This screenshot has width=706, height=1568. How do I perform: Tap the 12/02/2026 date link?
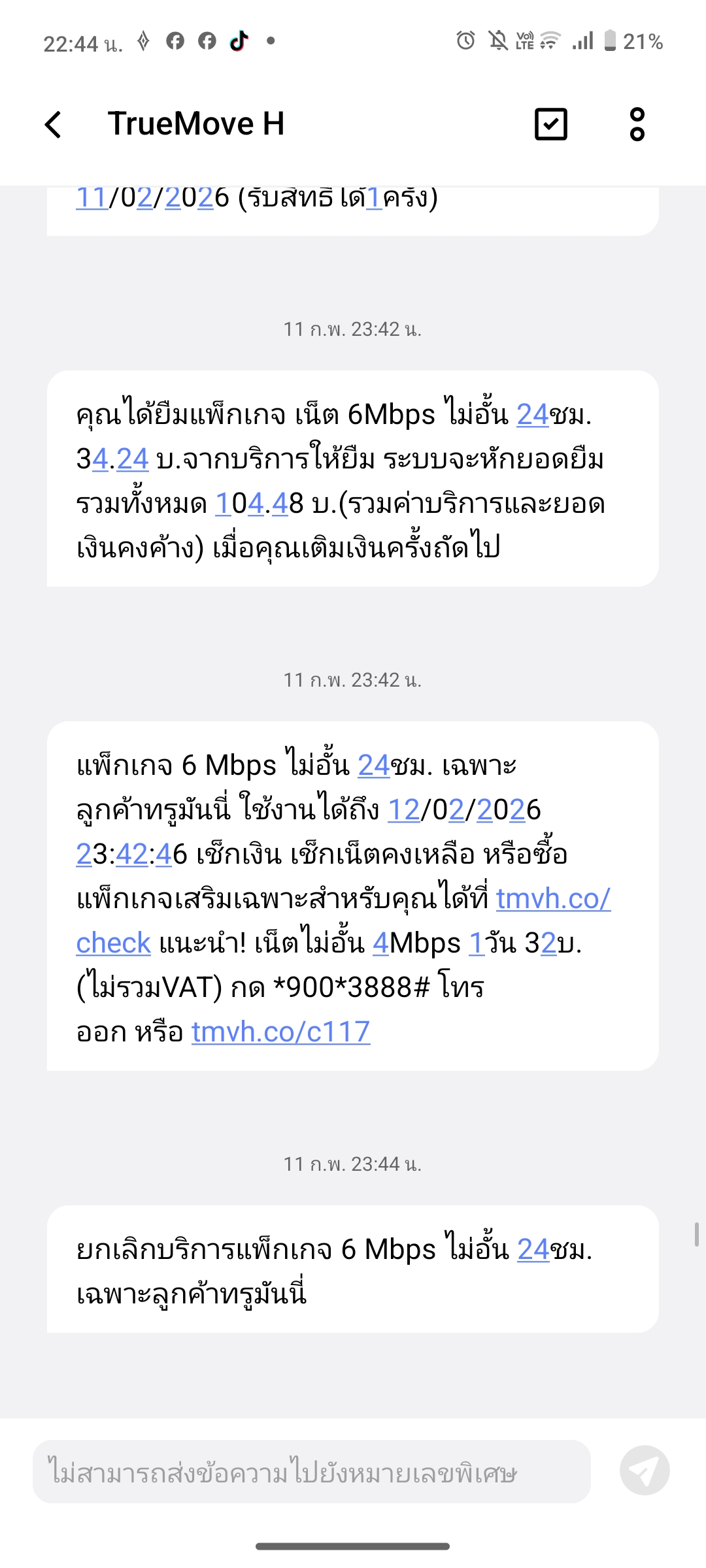pos(465,810)
